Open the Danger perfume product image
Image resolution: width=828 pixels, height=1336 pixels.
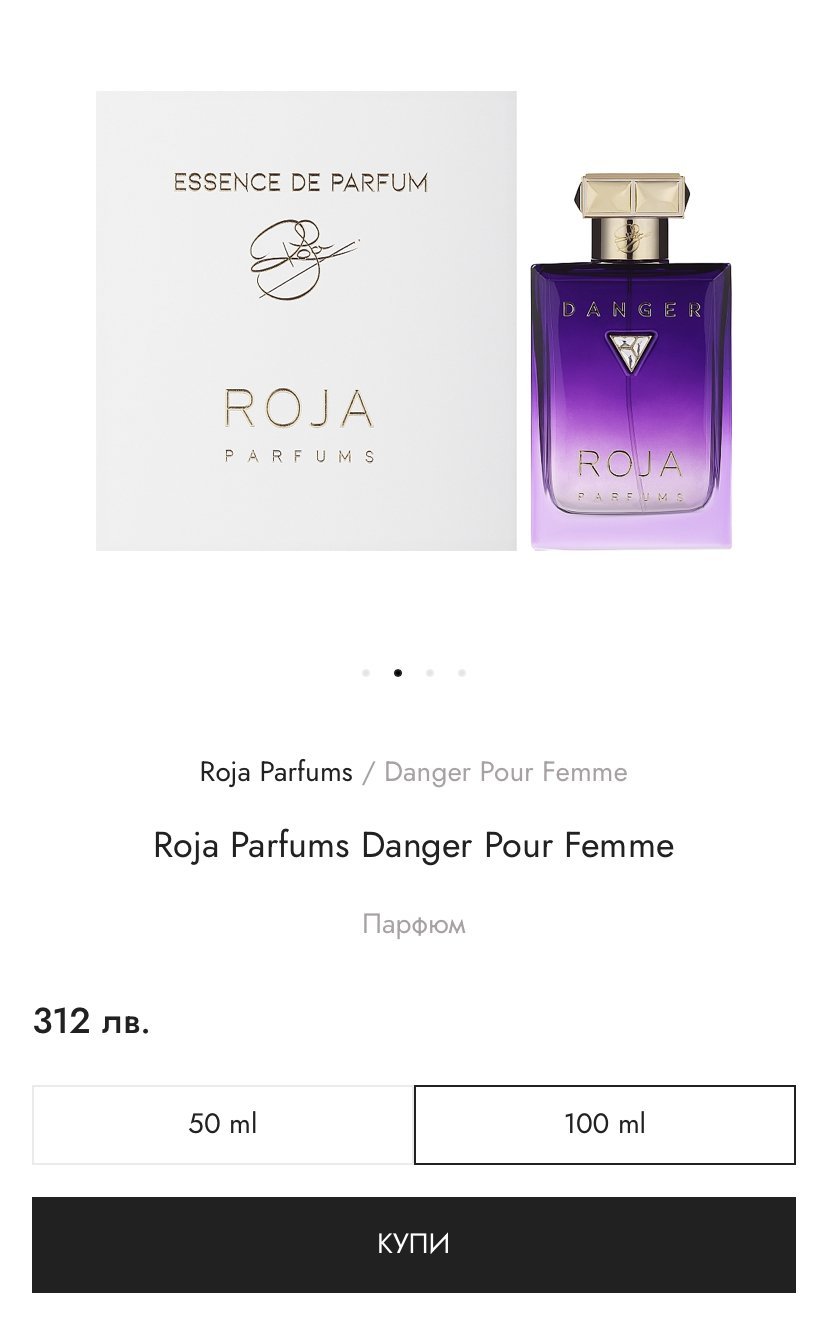[414, 320]
